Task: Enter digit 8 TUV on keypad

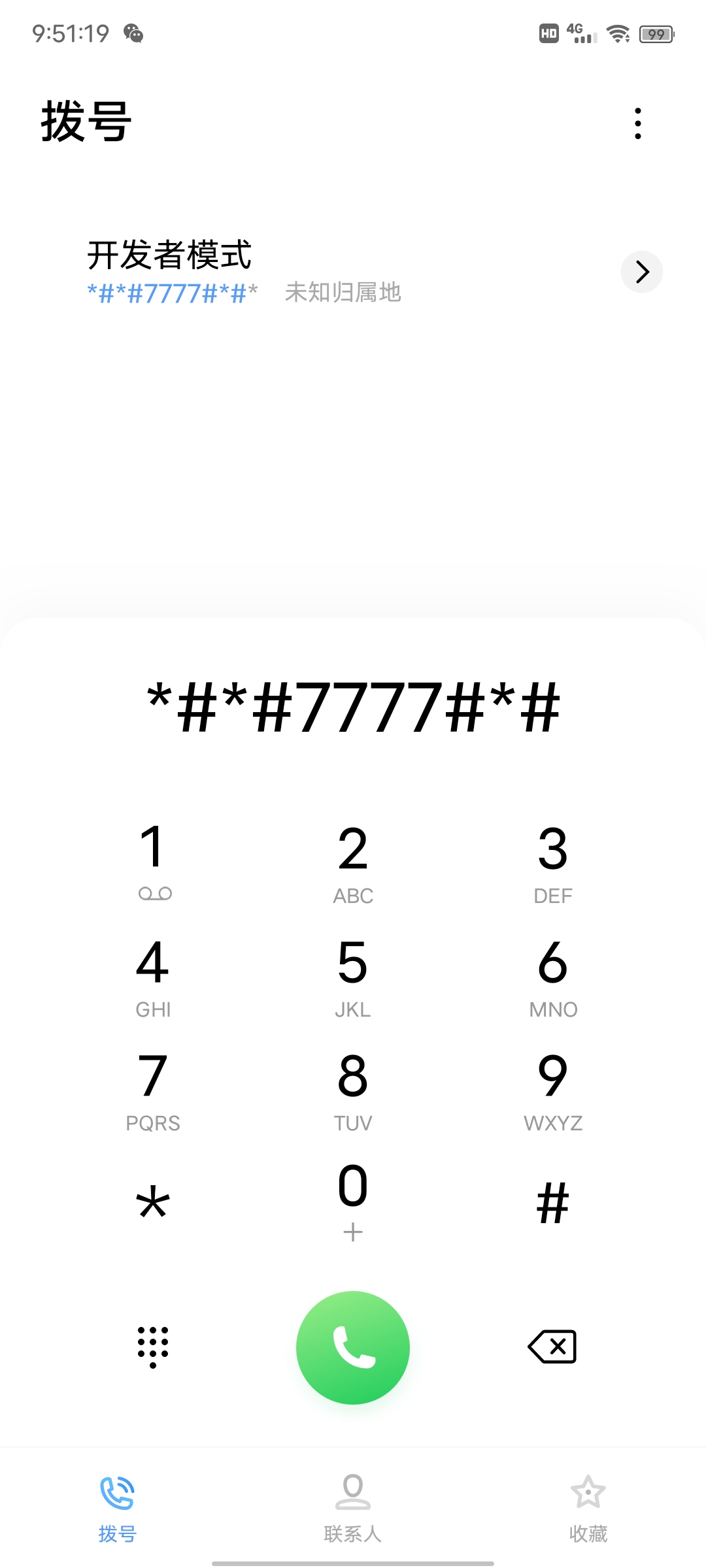Action: click(x=353, y=1089)
